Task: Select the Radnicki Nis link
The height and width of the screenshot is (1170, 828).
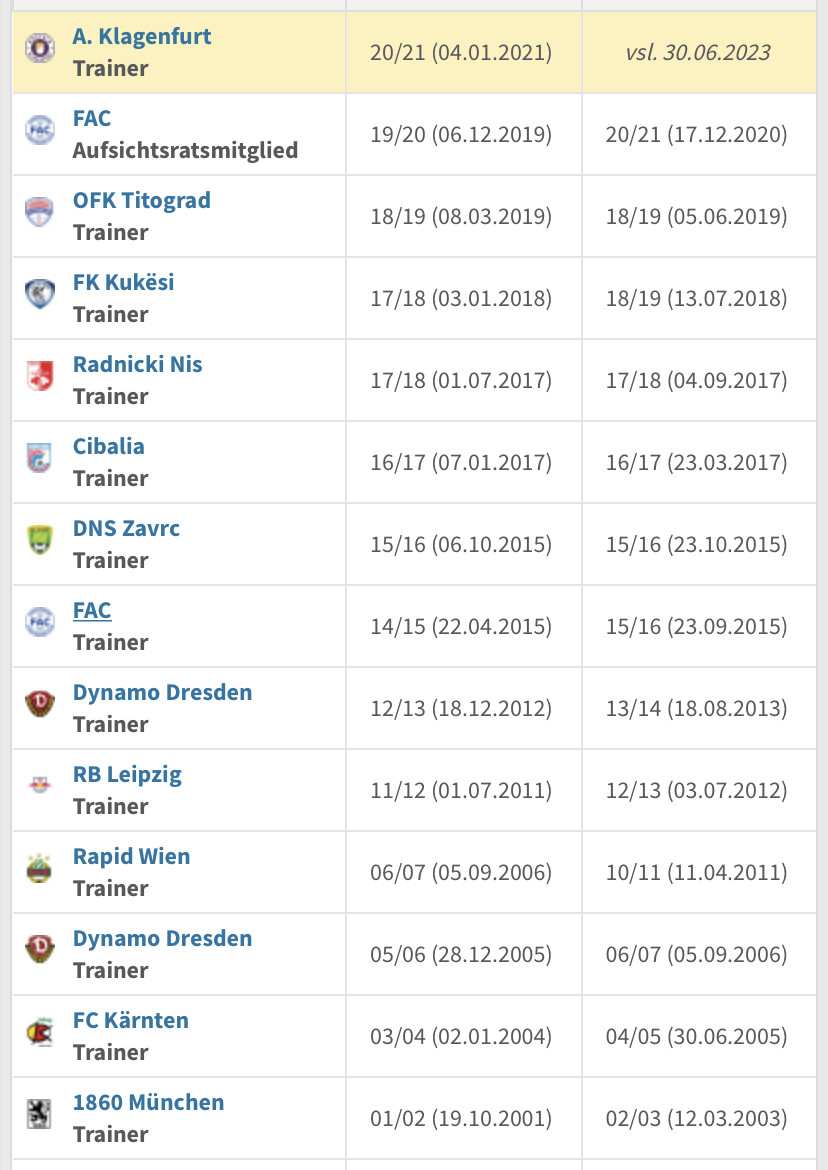Action: (x=137, y=365)
